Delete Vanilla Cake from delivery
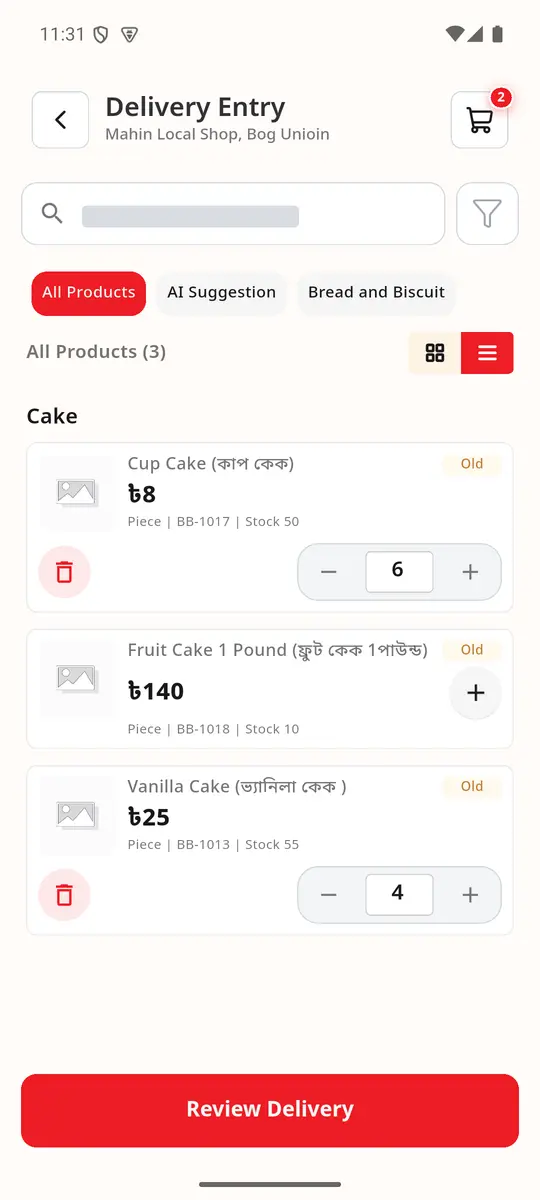 64,895
